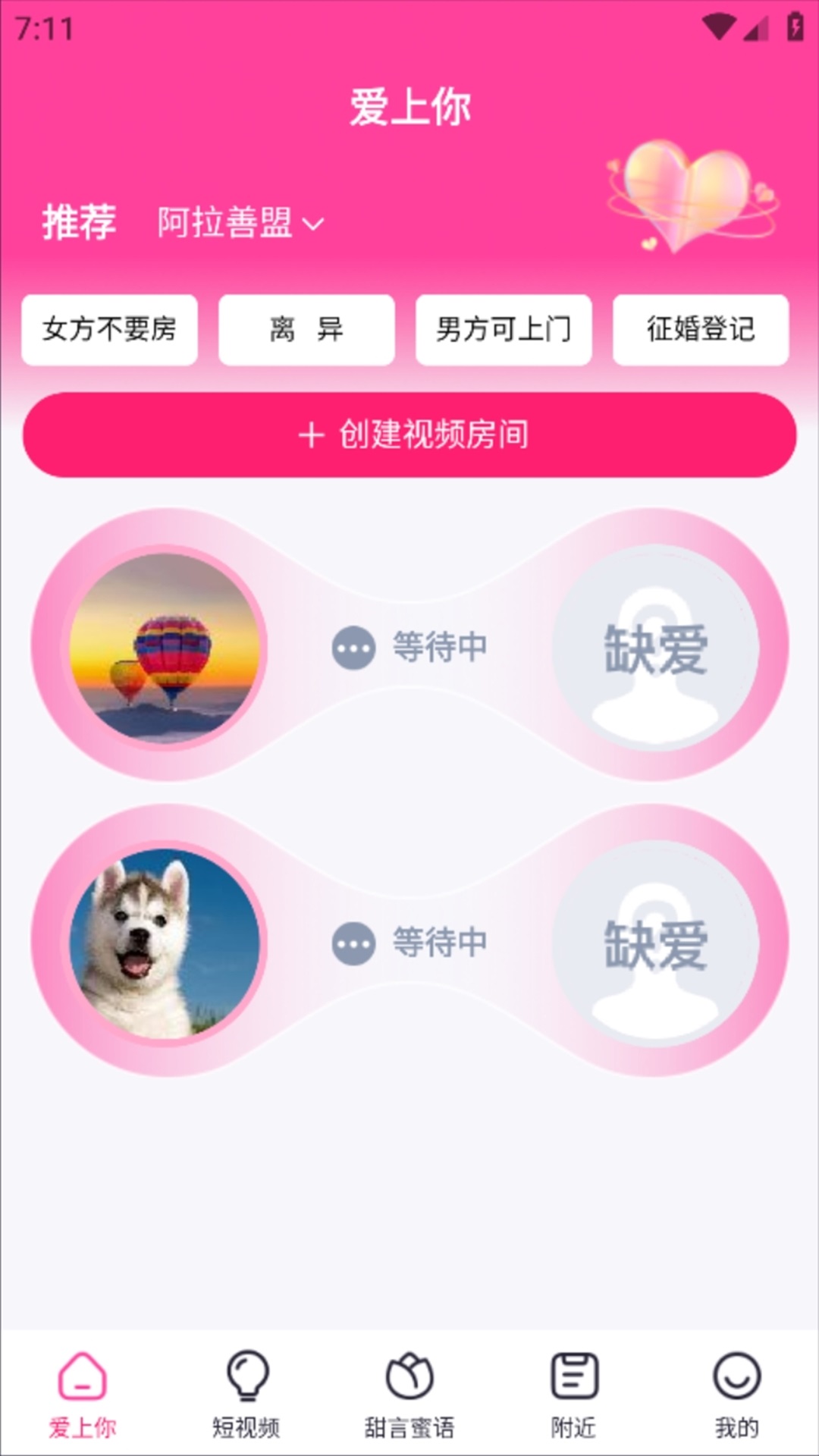Open the 爱上你 title bar
Image resolution: width=819 pixels, height=1456 pixels.
pyautogui.click(x=409, y=106)
